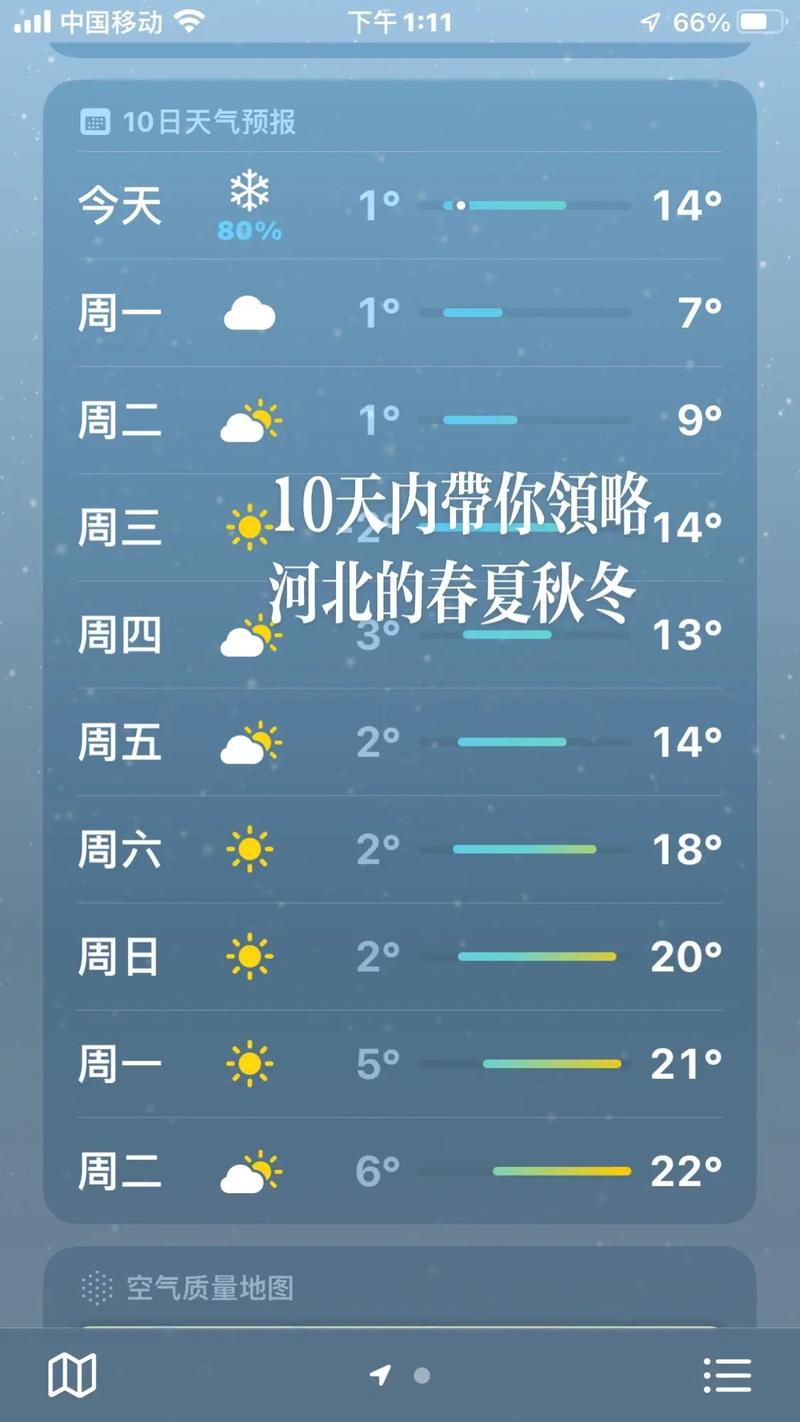Viewport: 800px width, 1422px height.
Task: Tap the forecast list icon at bottom right
Action: coord(727,1374)
